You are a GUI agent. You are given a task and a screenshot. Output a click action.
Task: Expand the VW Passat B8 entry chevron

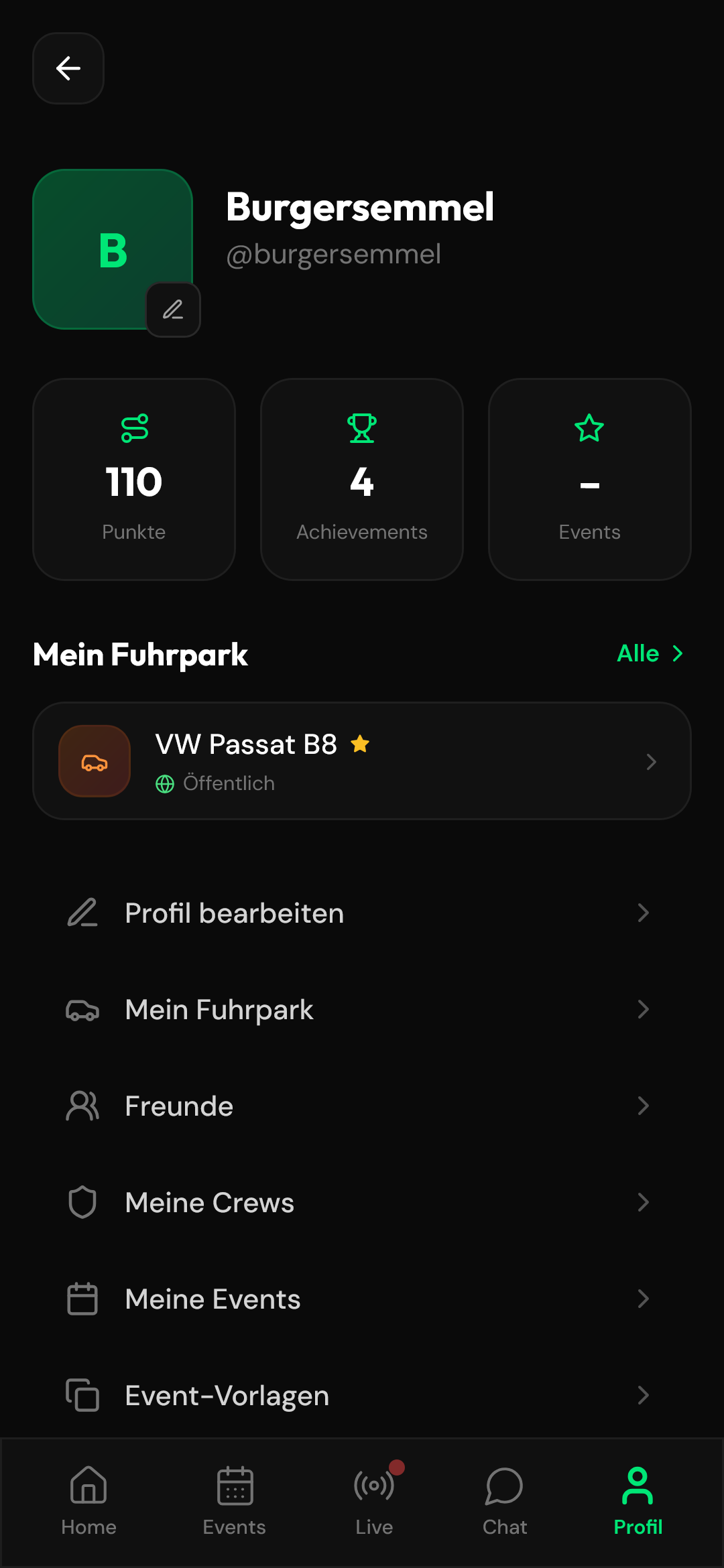651,761
